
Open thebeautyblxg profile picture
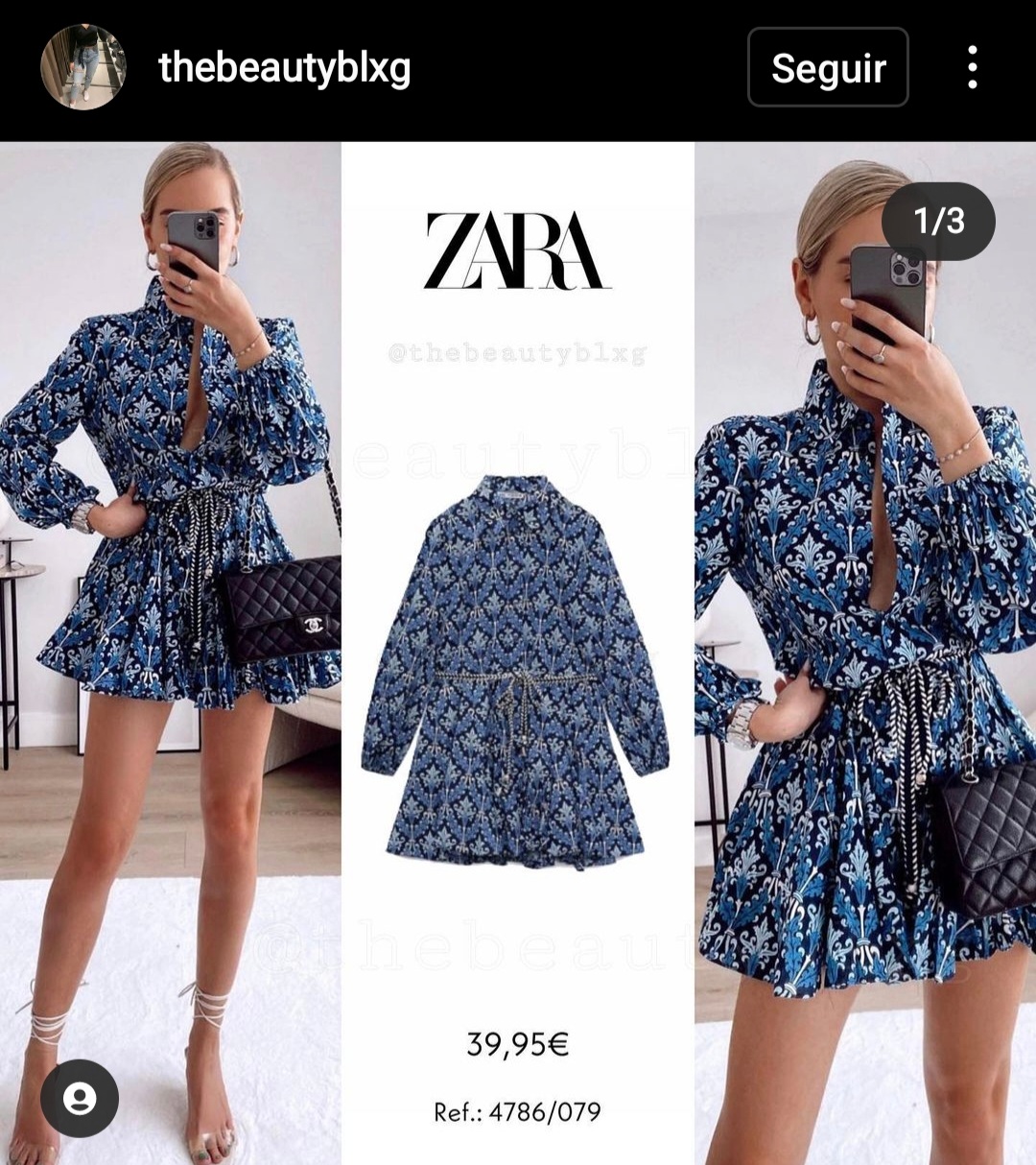[x=83, y=67]
